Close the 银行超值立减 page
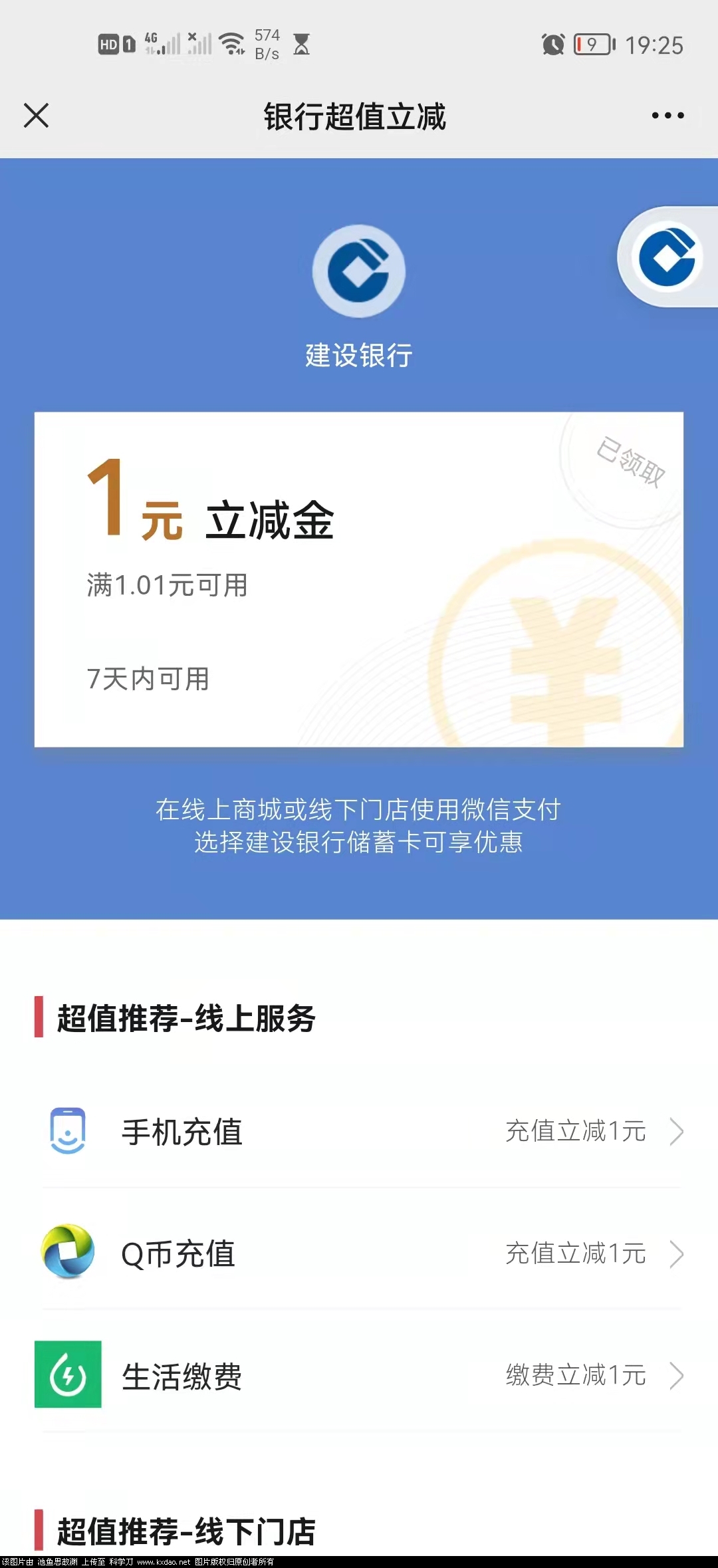This screenshot has height=1568, width=718. click(x=37, y=115)
